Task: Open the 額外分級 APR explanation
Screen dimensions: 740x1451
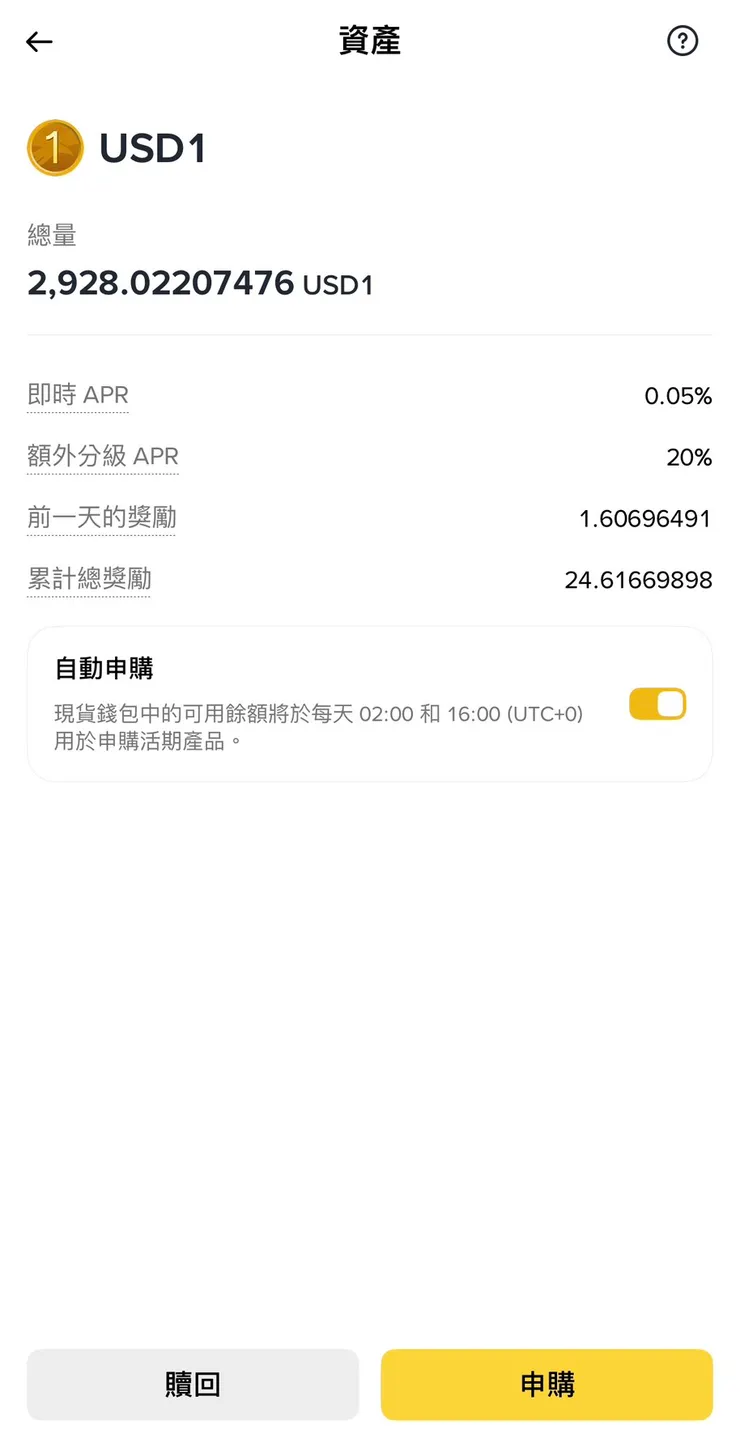Action: coord(103,456)
